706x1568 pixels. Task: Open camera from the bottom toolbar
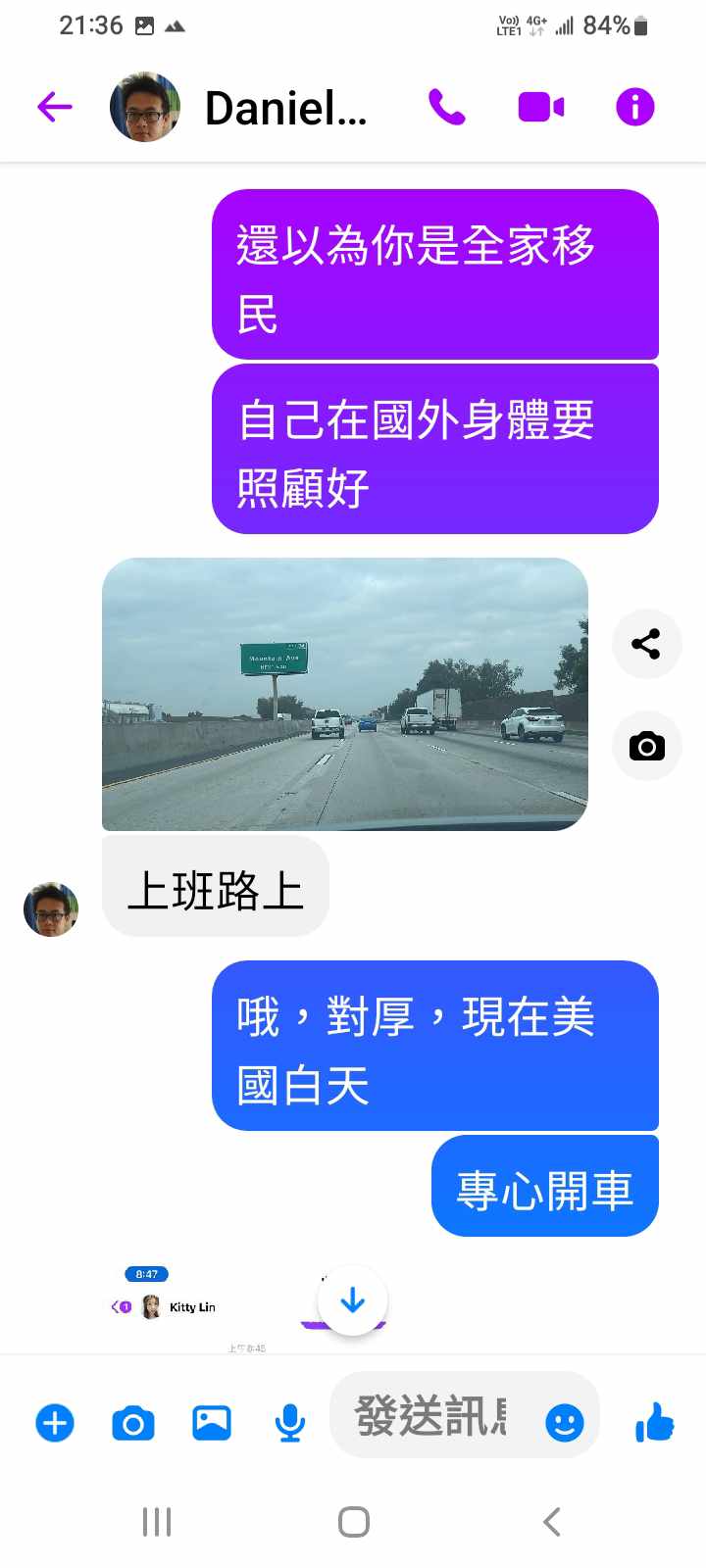coord(133,1423)
